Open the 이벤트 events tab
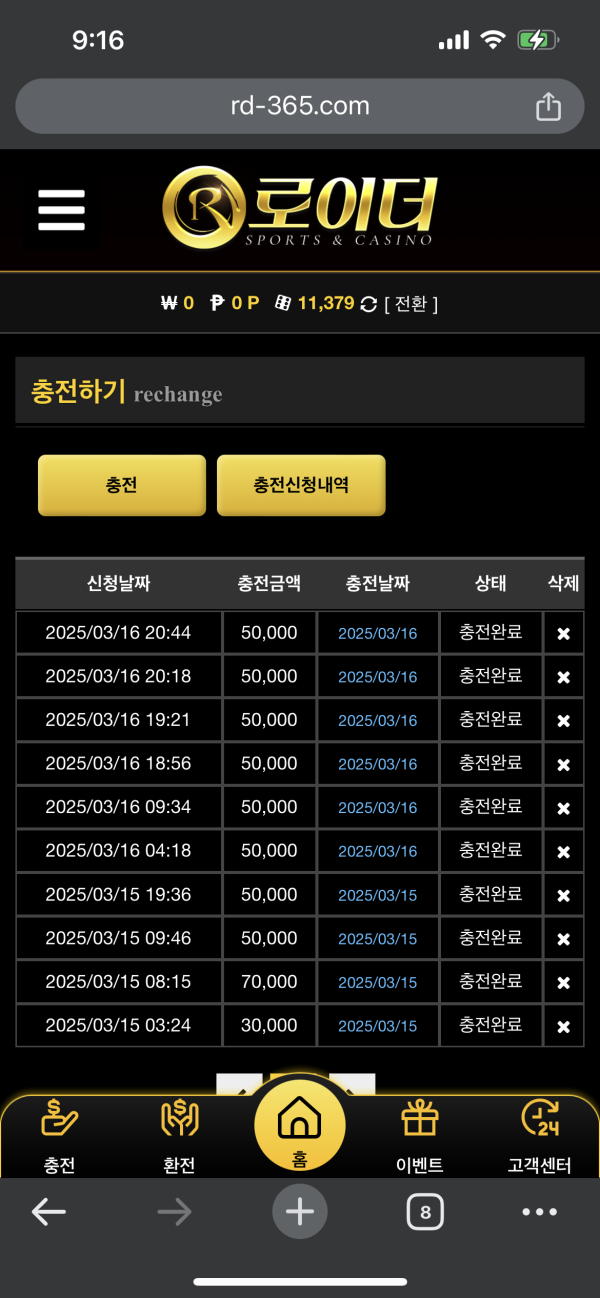 [x=420, y=1136]
